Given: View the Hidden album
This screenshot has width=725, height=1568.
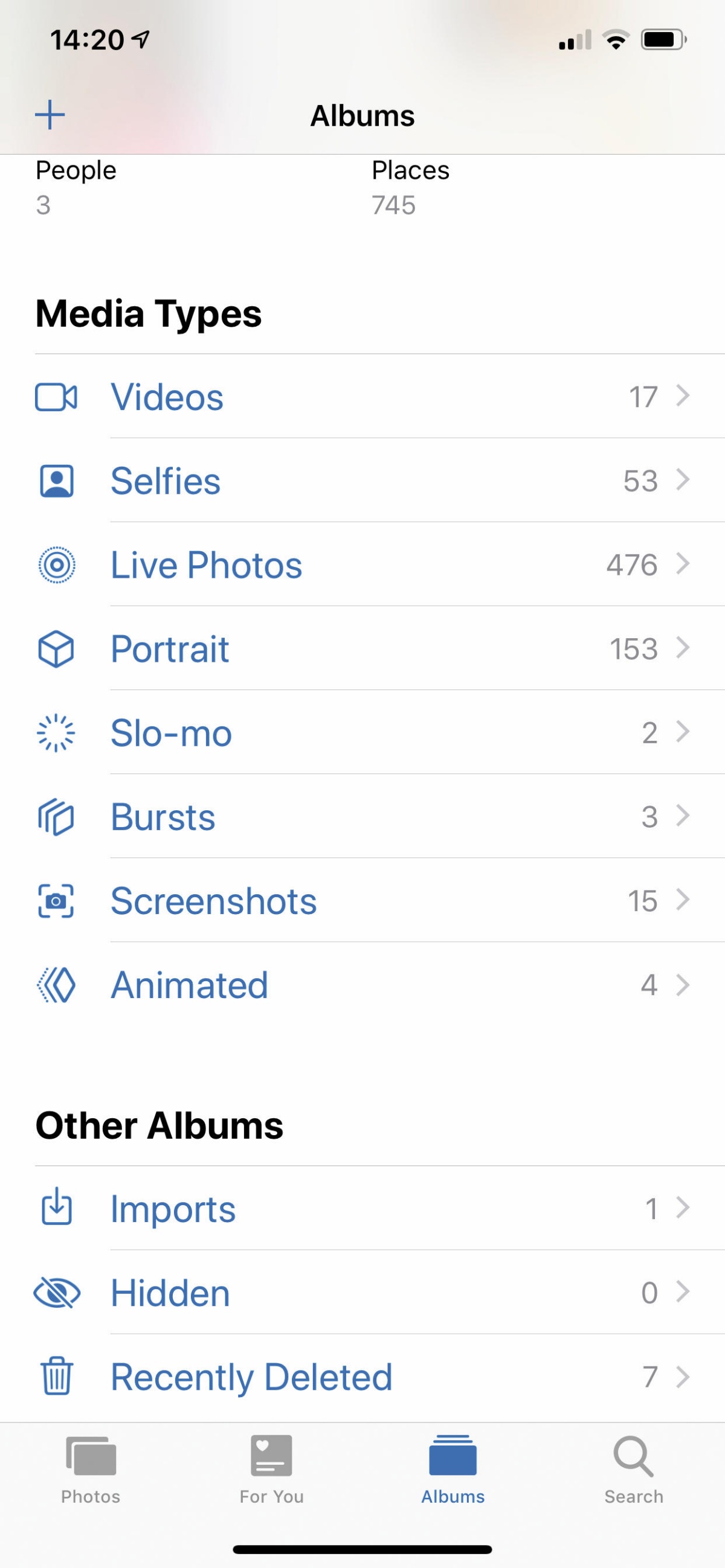Looking at the screenshot, I should pos(362,1292).
